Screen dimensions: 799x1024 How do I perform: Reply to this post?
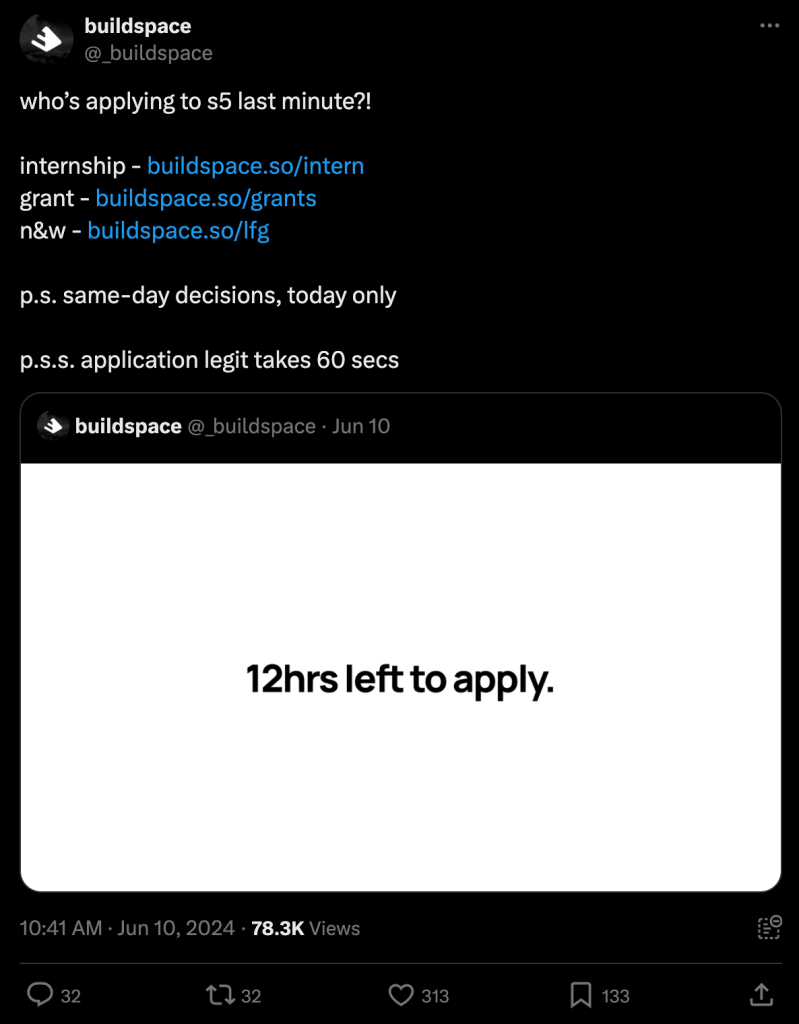click(40, 995)
